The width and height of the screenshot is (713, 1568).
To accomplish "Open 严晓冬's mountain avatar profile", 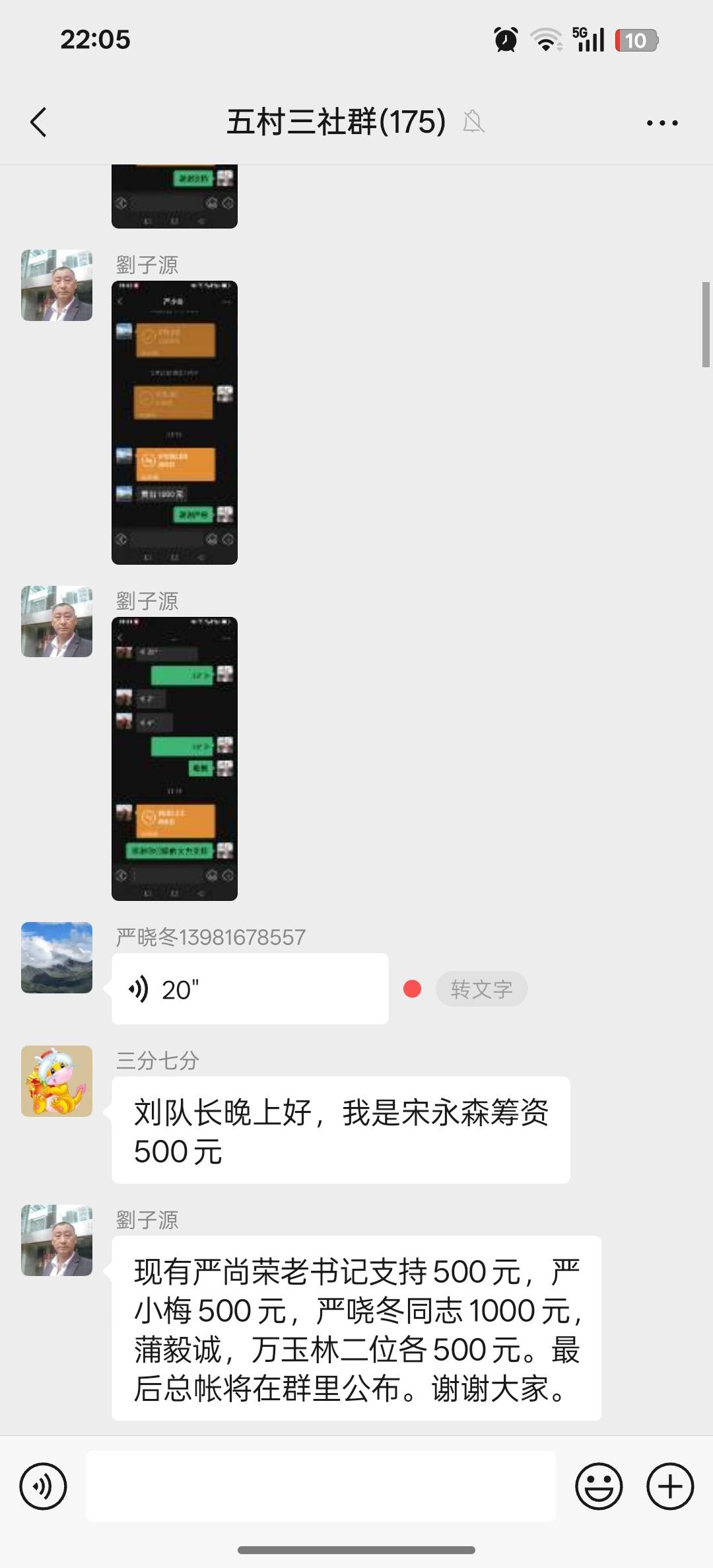I will 57,957.
